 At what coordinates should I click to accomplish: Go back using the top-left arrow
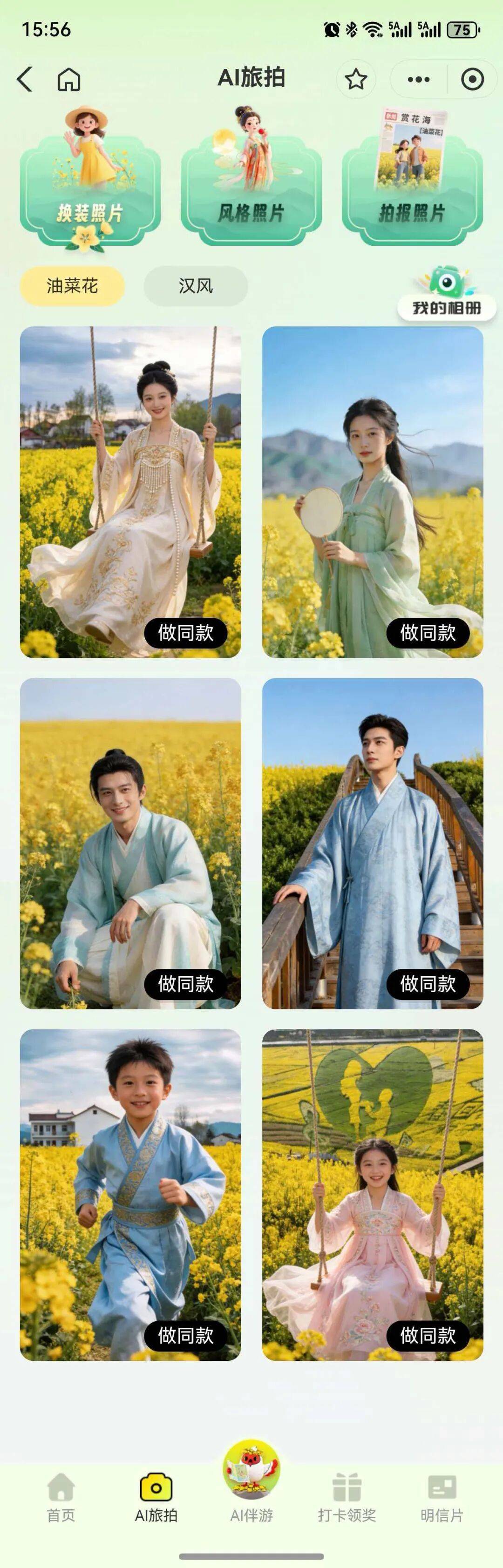click(x=24, y=79)
